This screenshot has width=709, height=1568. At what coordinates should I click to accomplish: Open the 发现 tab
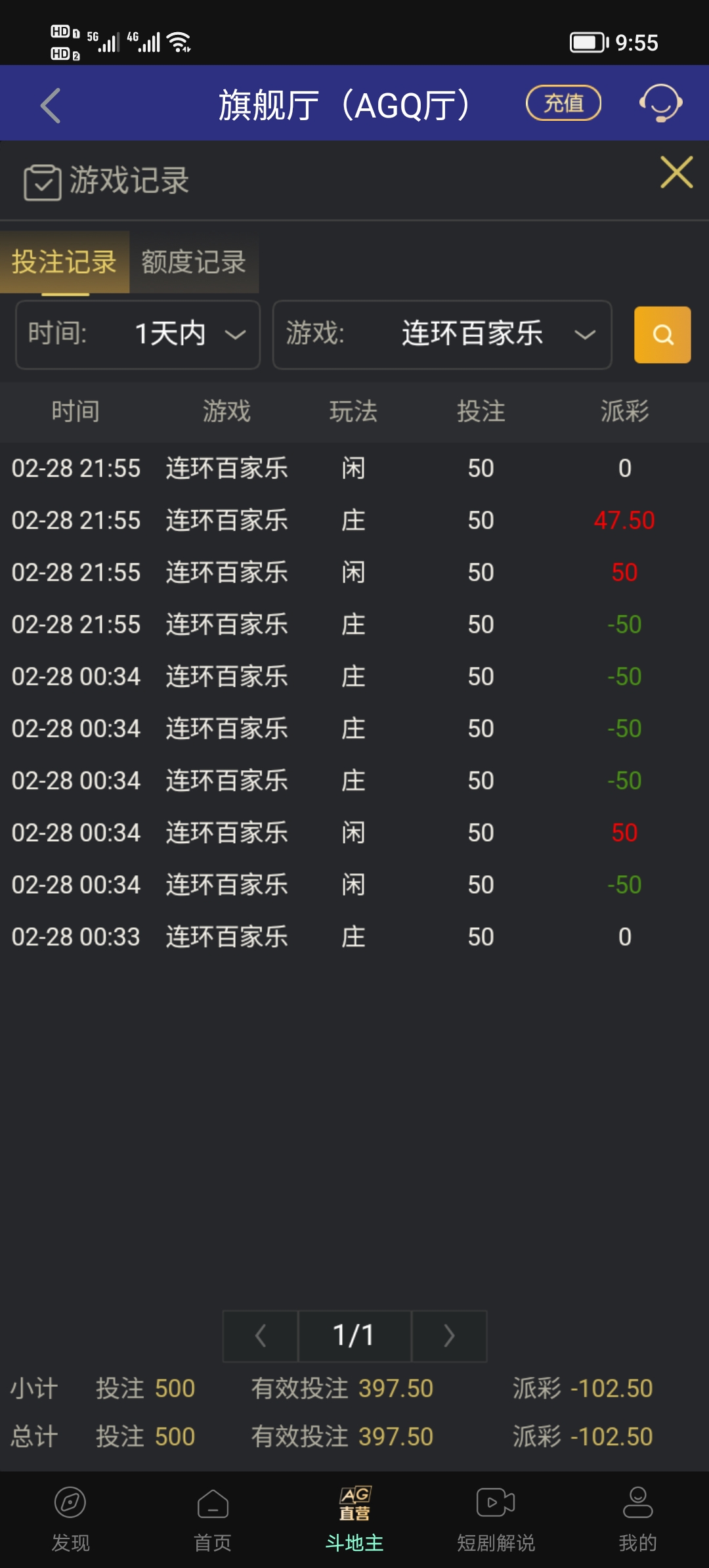pos(70,1518)
